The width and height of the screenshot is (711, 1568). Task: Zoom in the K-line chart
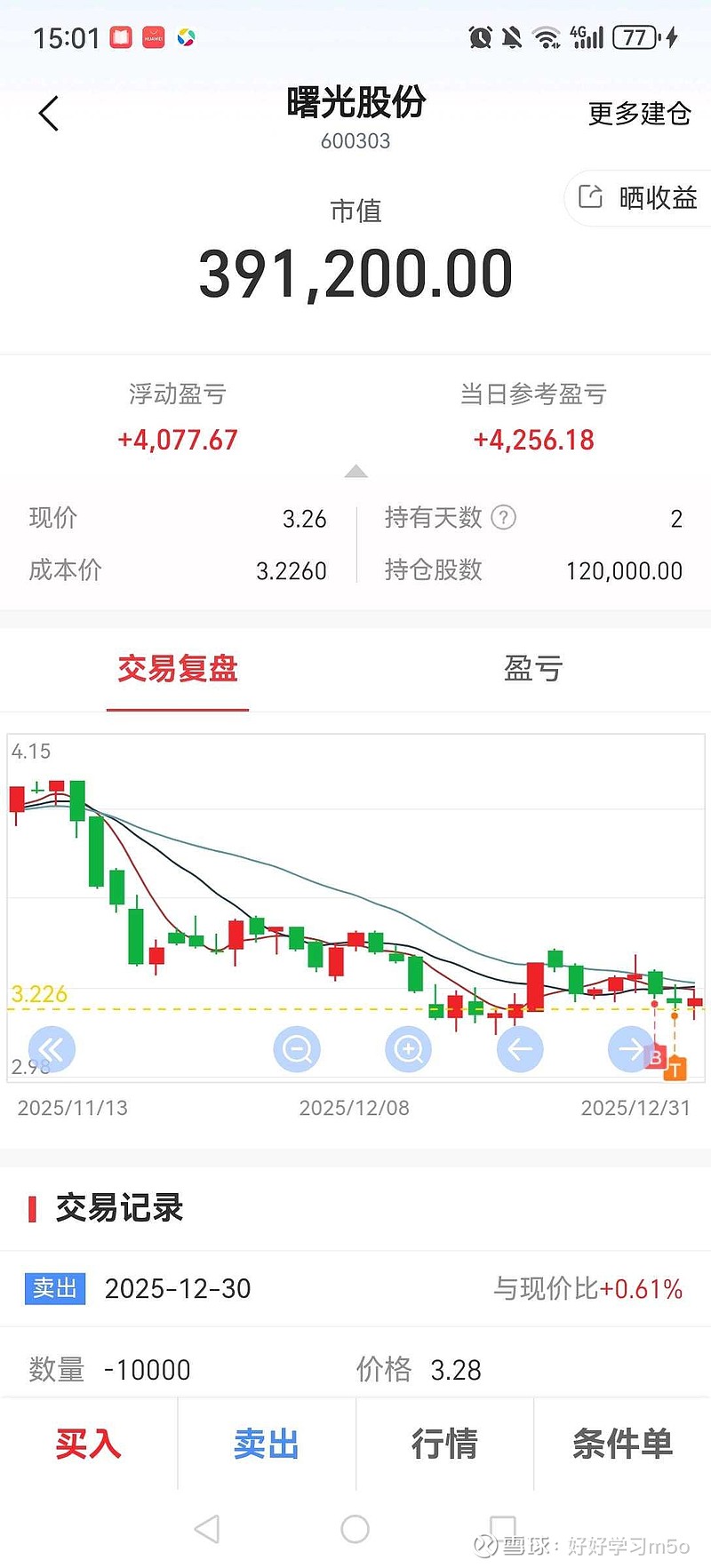coord(408,1049)
